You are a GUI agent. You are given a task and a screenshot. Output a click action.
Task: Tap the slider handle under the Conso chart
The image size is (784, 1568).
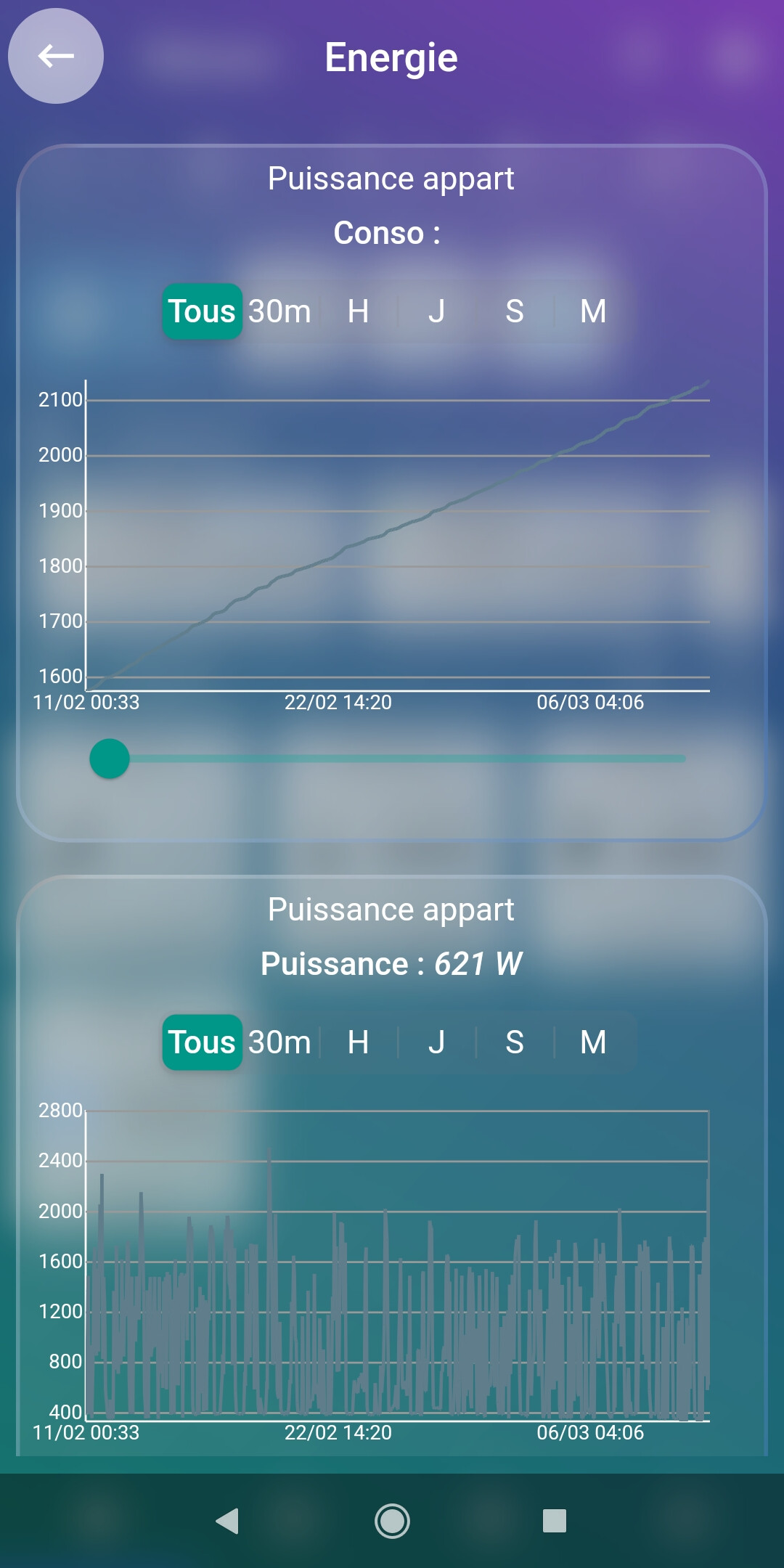(x=110, y=759)
